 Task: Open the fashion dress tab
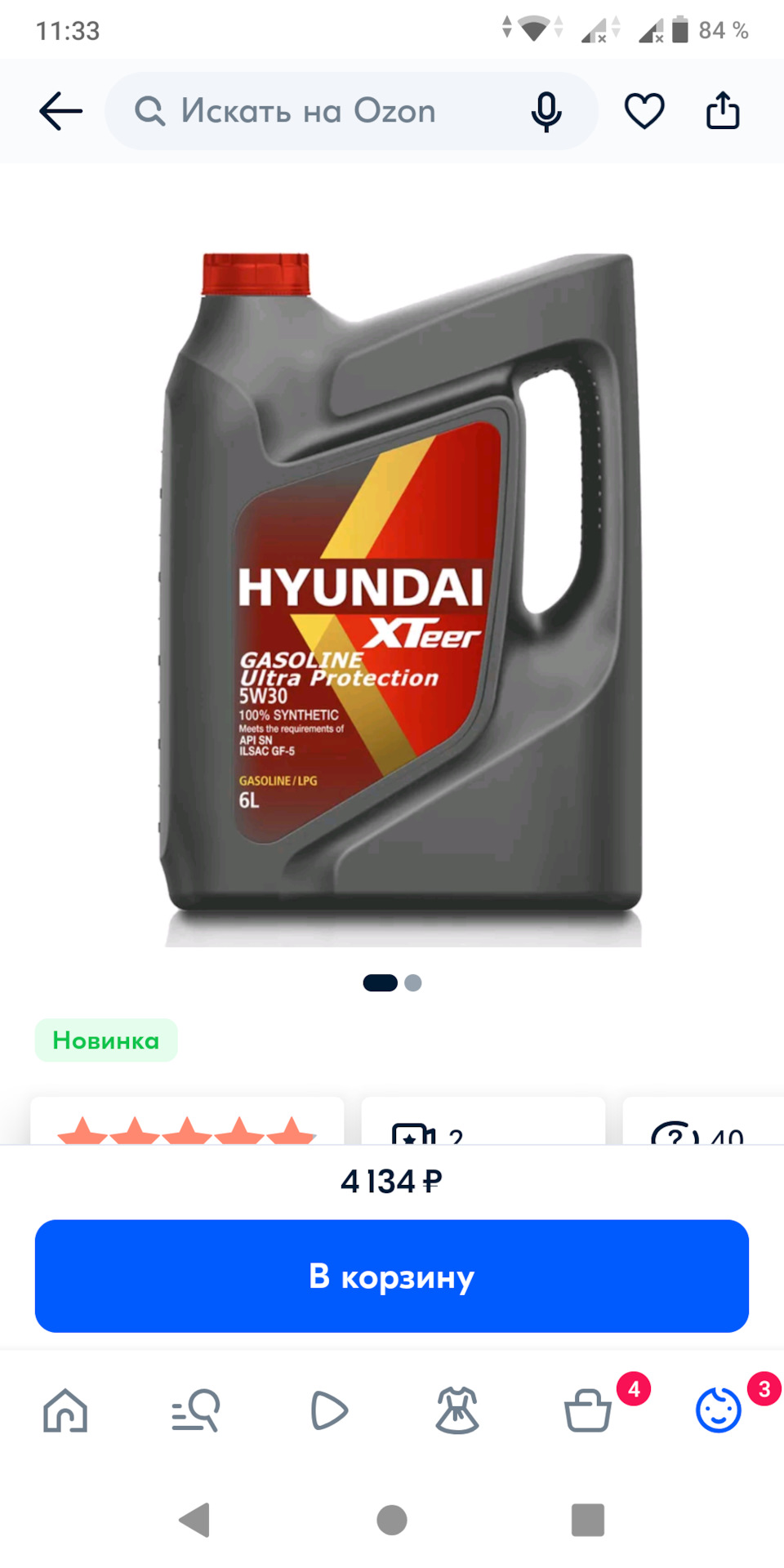[457, 1410]
